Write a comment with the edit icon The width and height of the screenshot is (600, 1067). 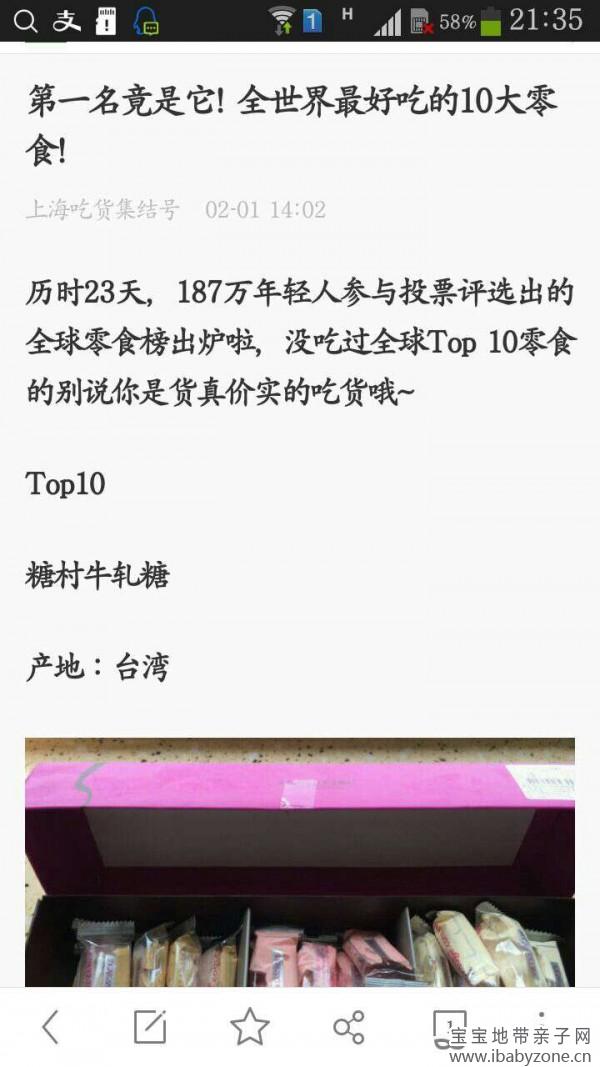tap(150, 1027)
